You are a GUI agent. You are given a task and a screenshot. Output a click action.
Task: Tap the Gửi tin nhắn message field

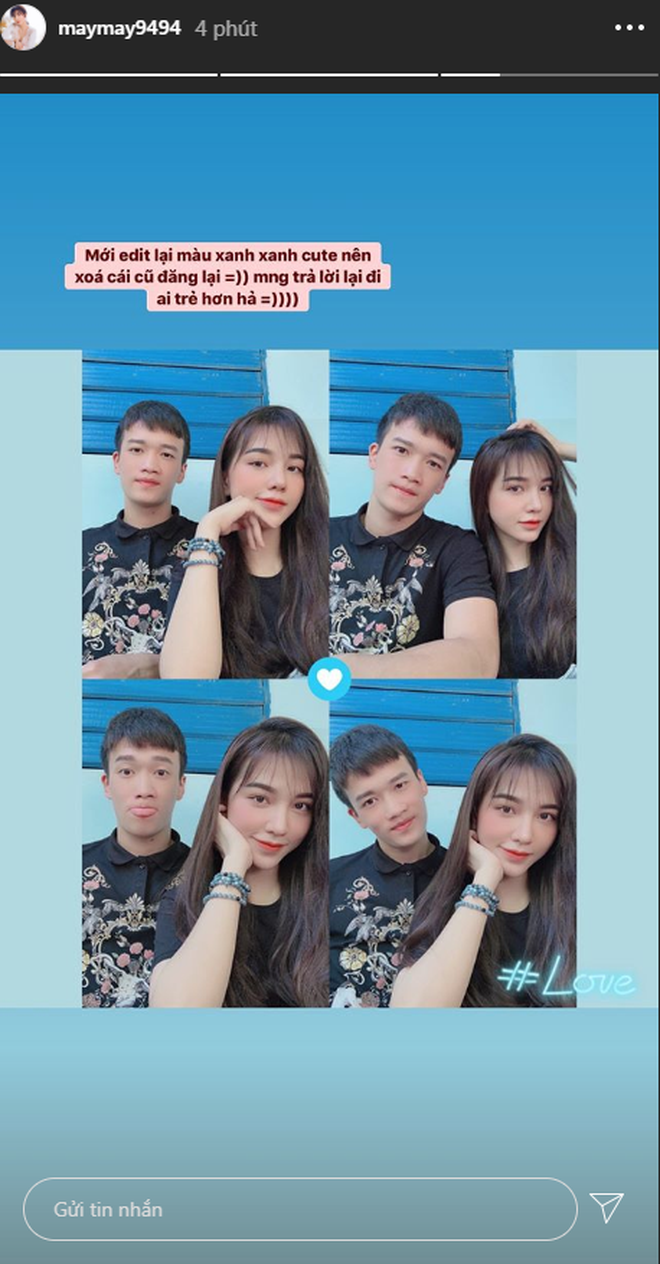point(300,1209)
